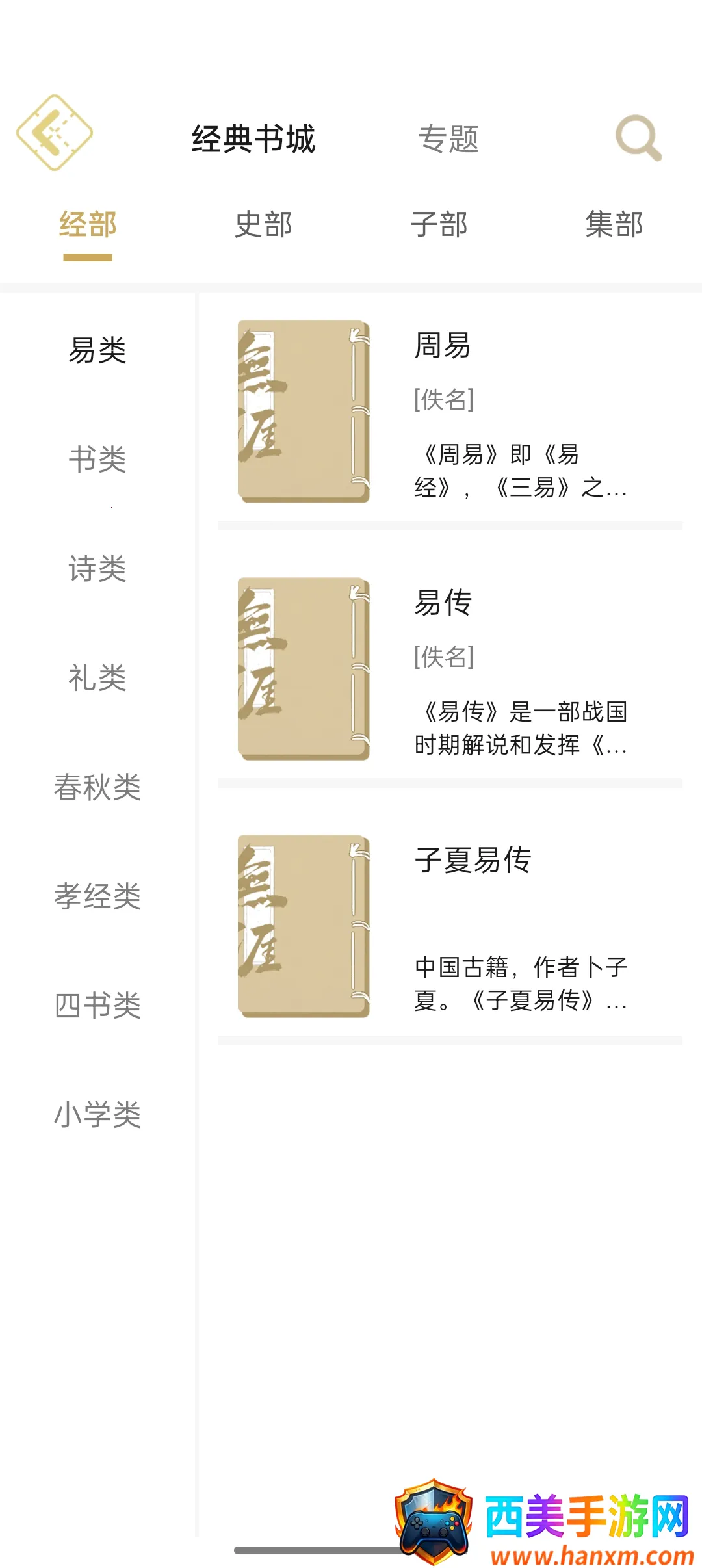Go to the 集部 tab
This screenshot has height=1568, width=702.
(614, 225)
